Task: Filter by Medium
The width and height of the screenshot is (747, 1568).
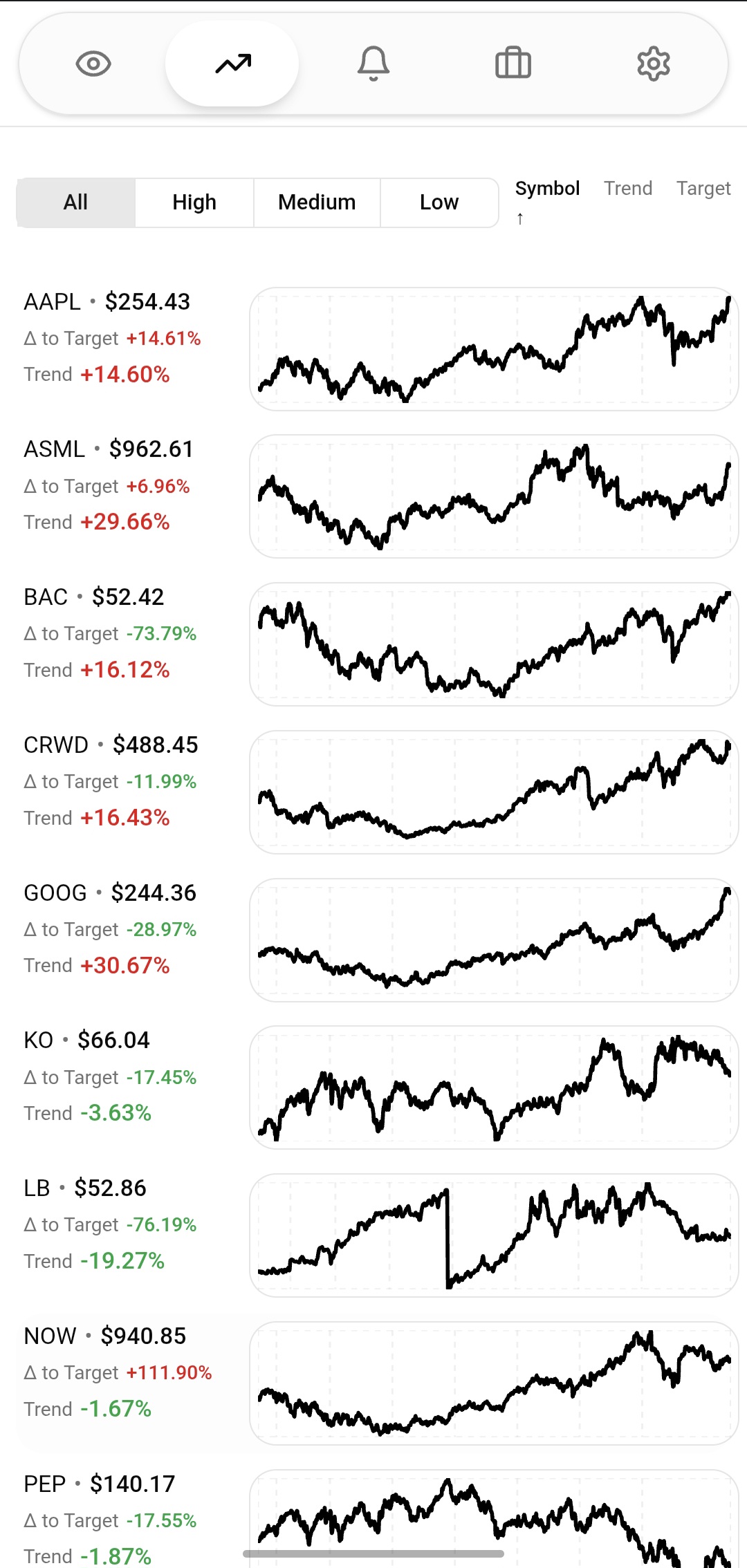Action: [x=317, y=203]
